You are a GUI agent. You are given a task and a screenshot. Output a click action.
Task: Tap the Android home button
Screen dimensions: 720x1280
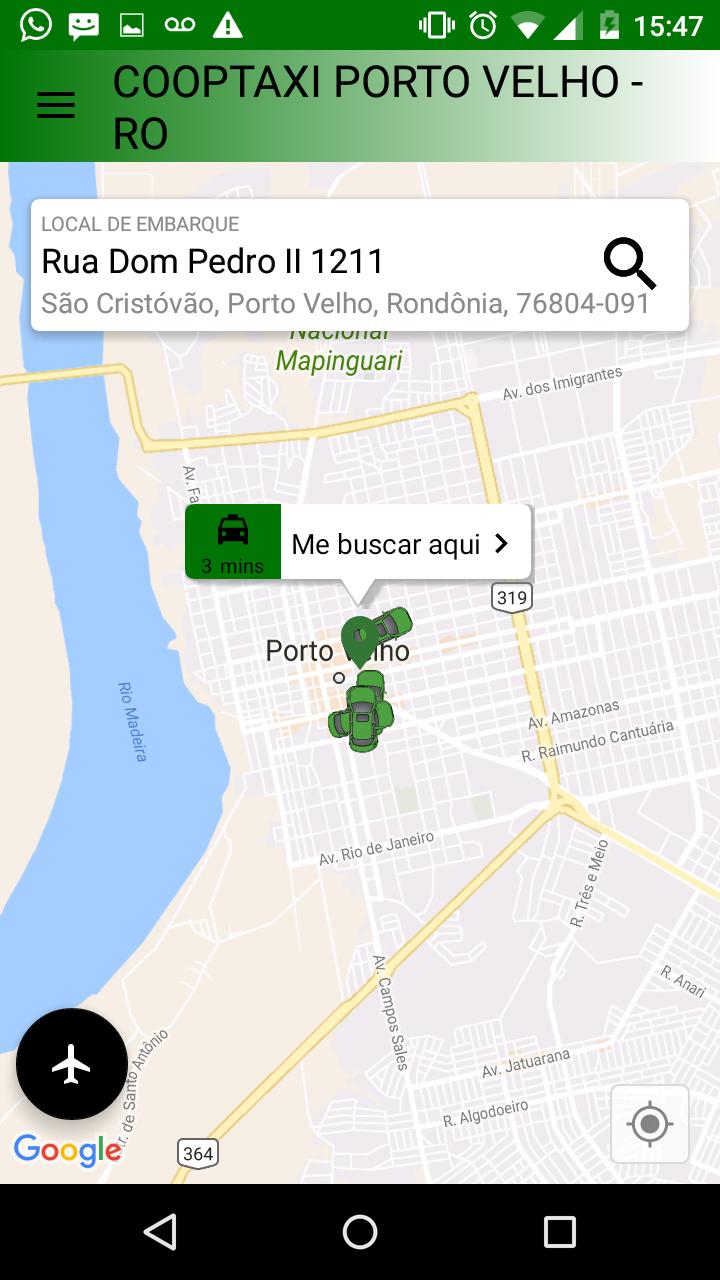point(360,1232)
